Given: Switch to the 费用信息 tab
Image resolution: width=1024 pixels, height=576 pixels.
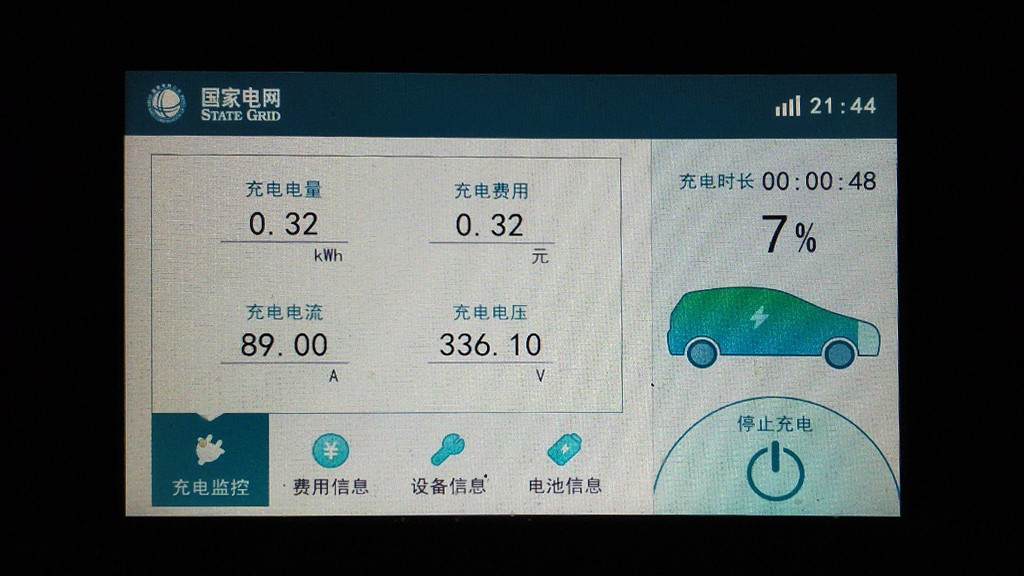Looking at the screenshot, I should click(330, 464).
